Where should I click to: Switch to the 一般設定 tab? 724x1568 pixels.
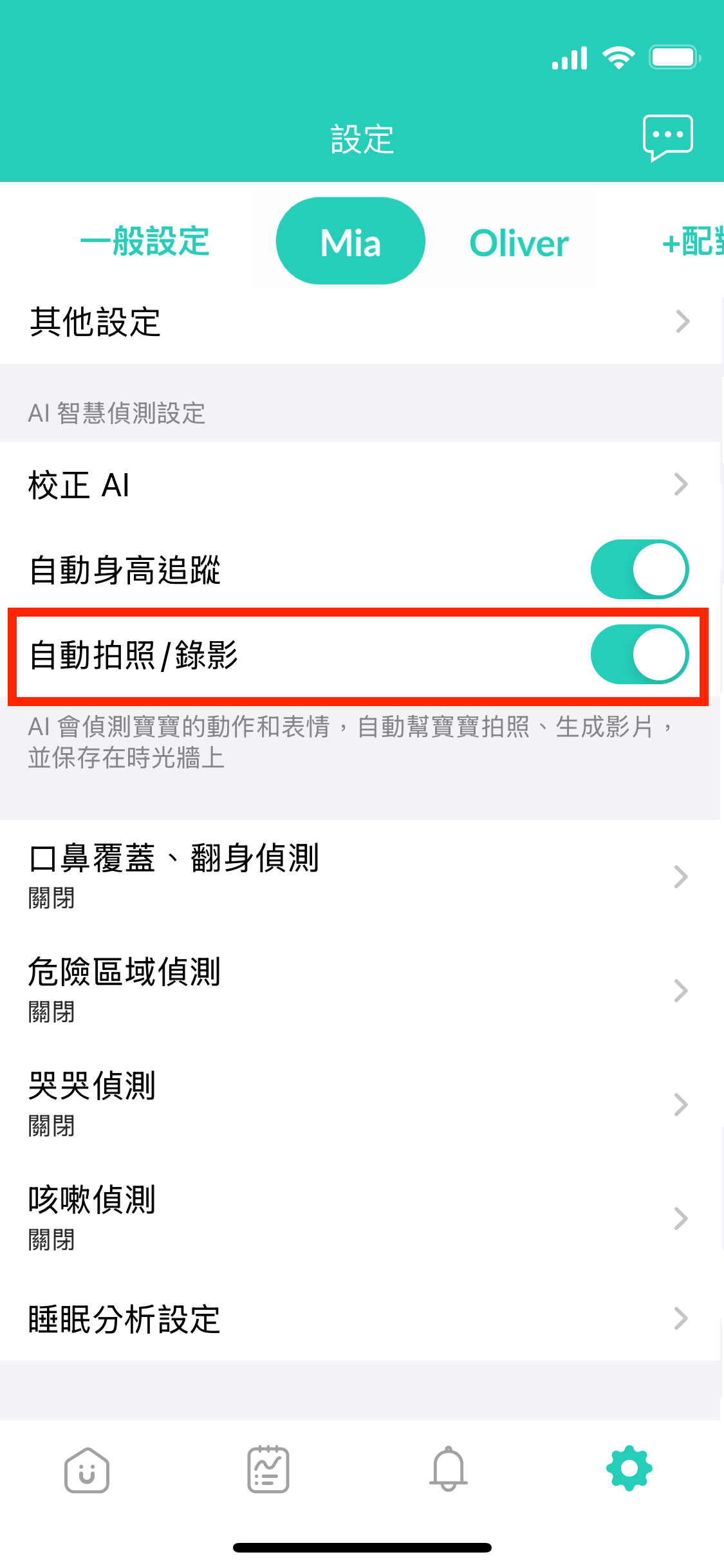144,243
